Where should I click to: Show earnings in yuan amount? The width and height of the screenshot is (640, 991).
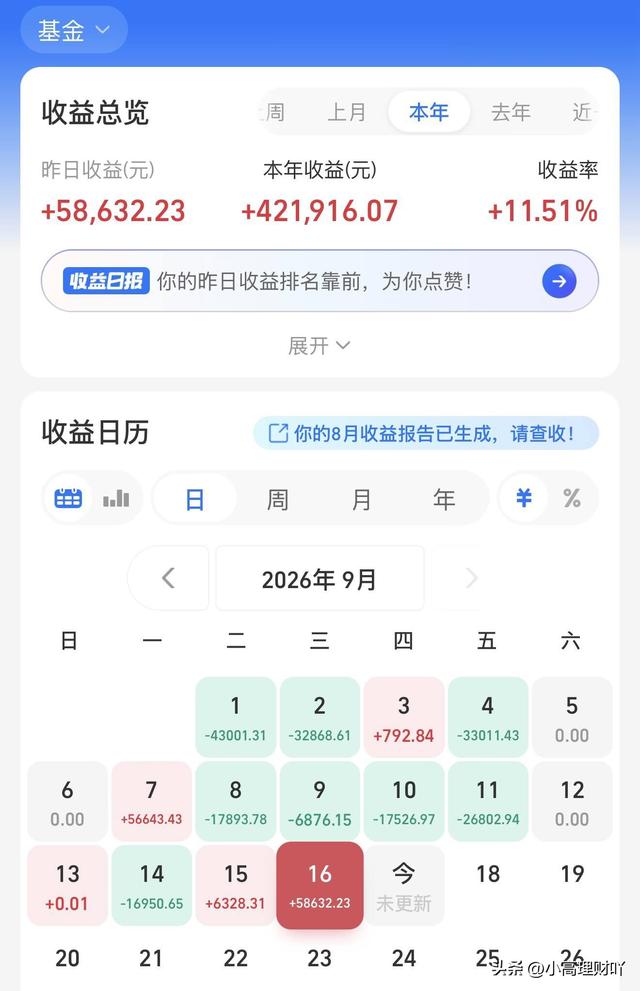pyautogui.click(x=523, y=499)
